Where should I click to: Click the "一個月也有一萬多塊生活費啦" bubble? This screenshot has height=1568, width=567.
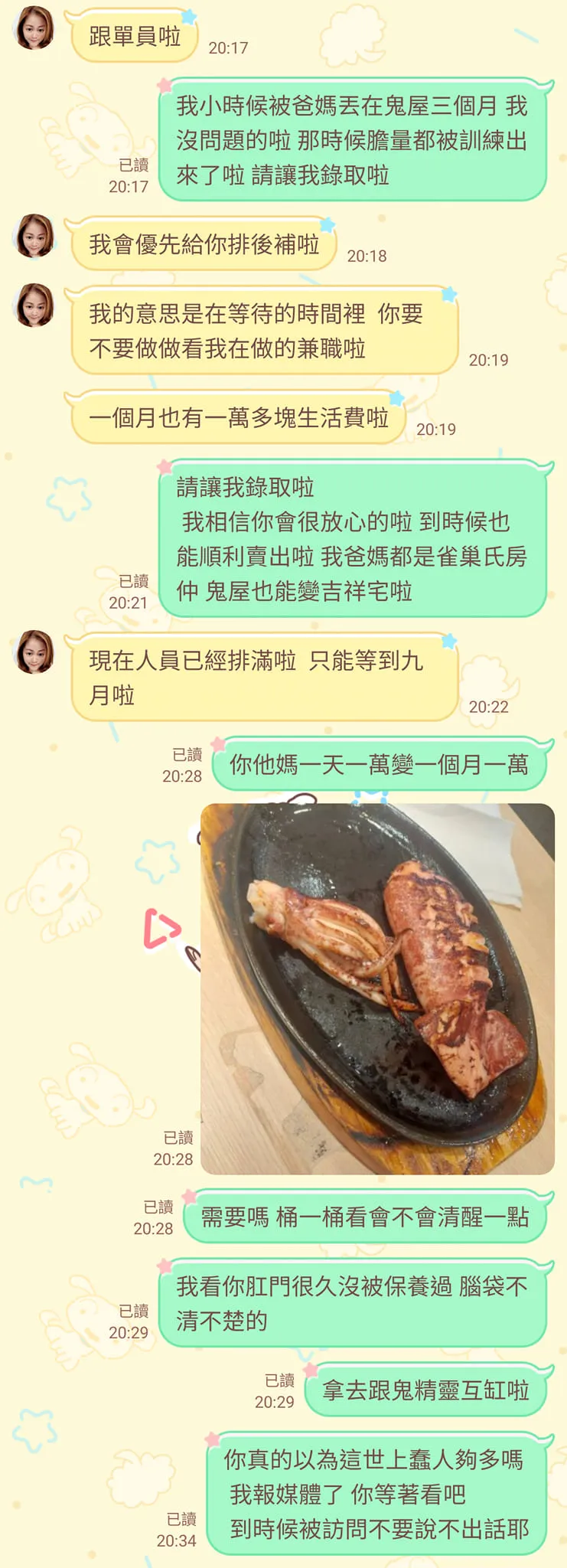point(237,417)
